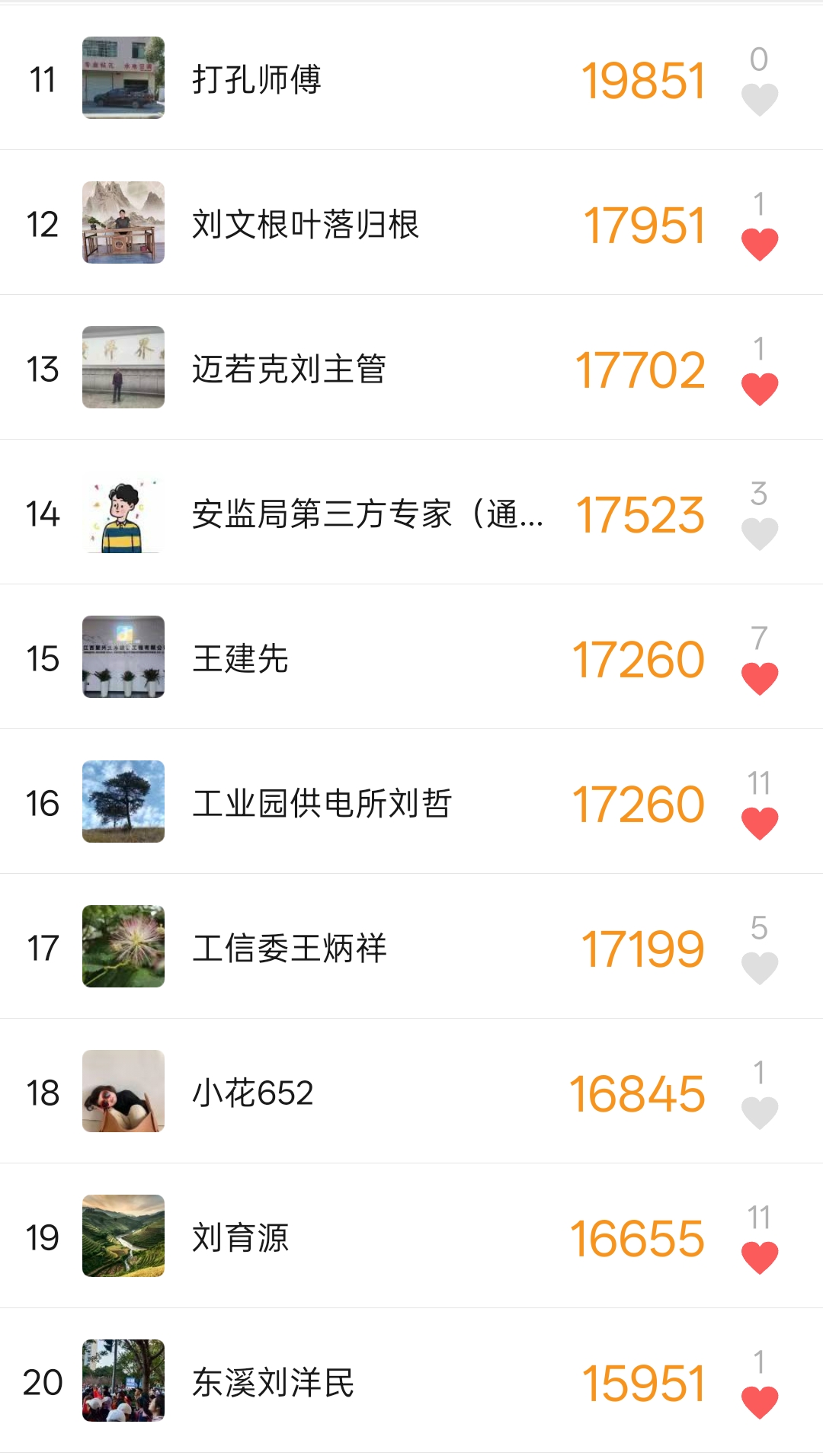The height and width of the screenshot is (1456, 823).
Task: Open the row for 王建先
Action: point(411,657)
